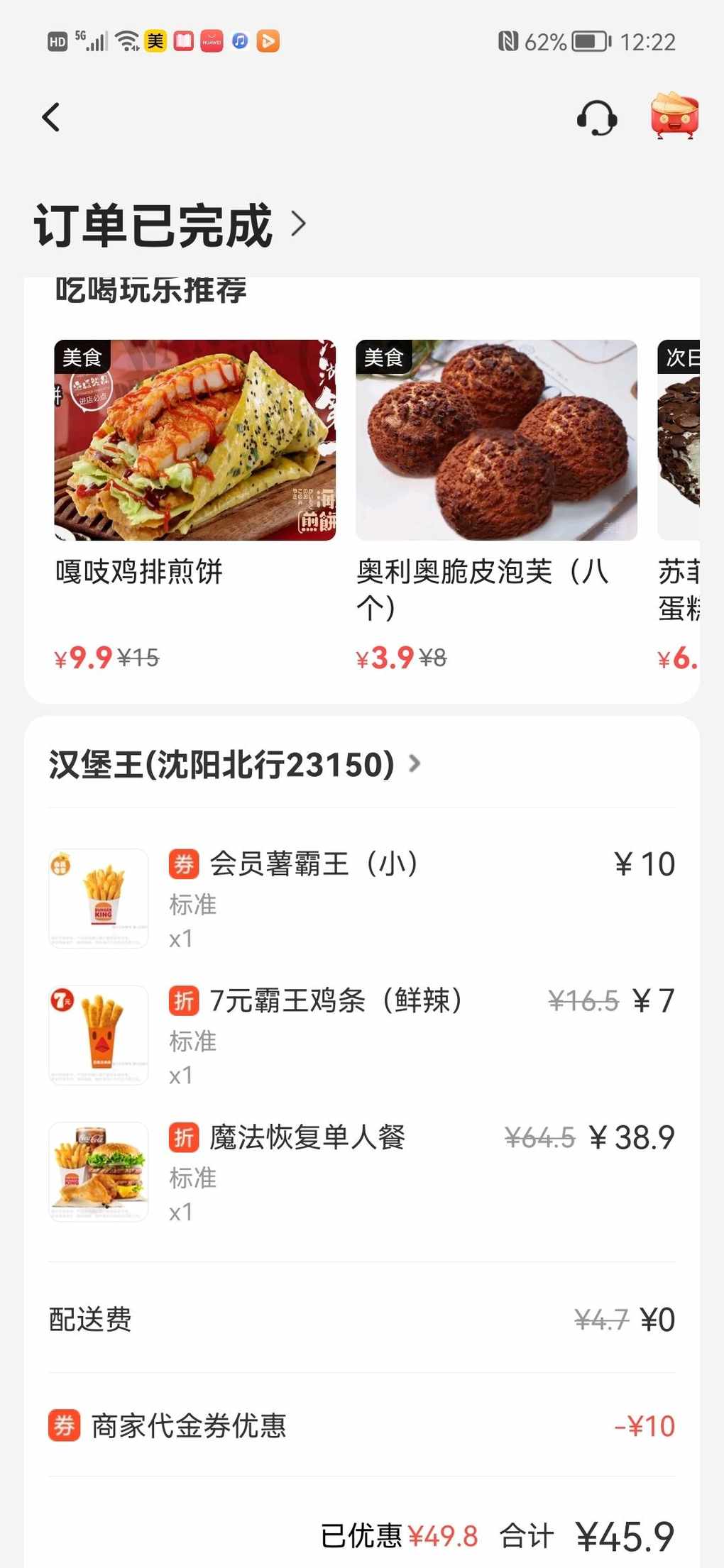Viewport: 724px width, 1568px height.
Task: Open the 嘎吱鸡排煎饼 recommendation card
Action: pyautogui.click(x=194, y=504)
